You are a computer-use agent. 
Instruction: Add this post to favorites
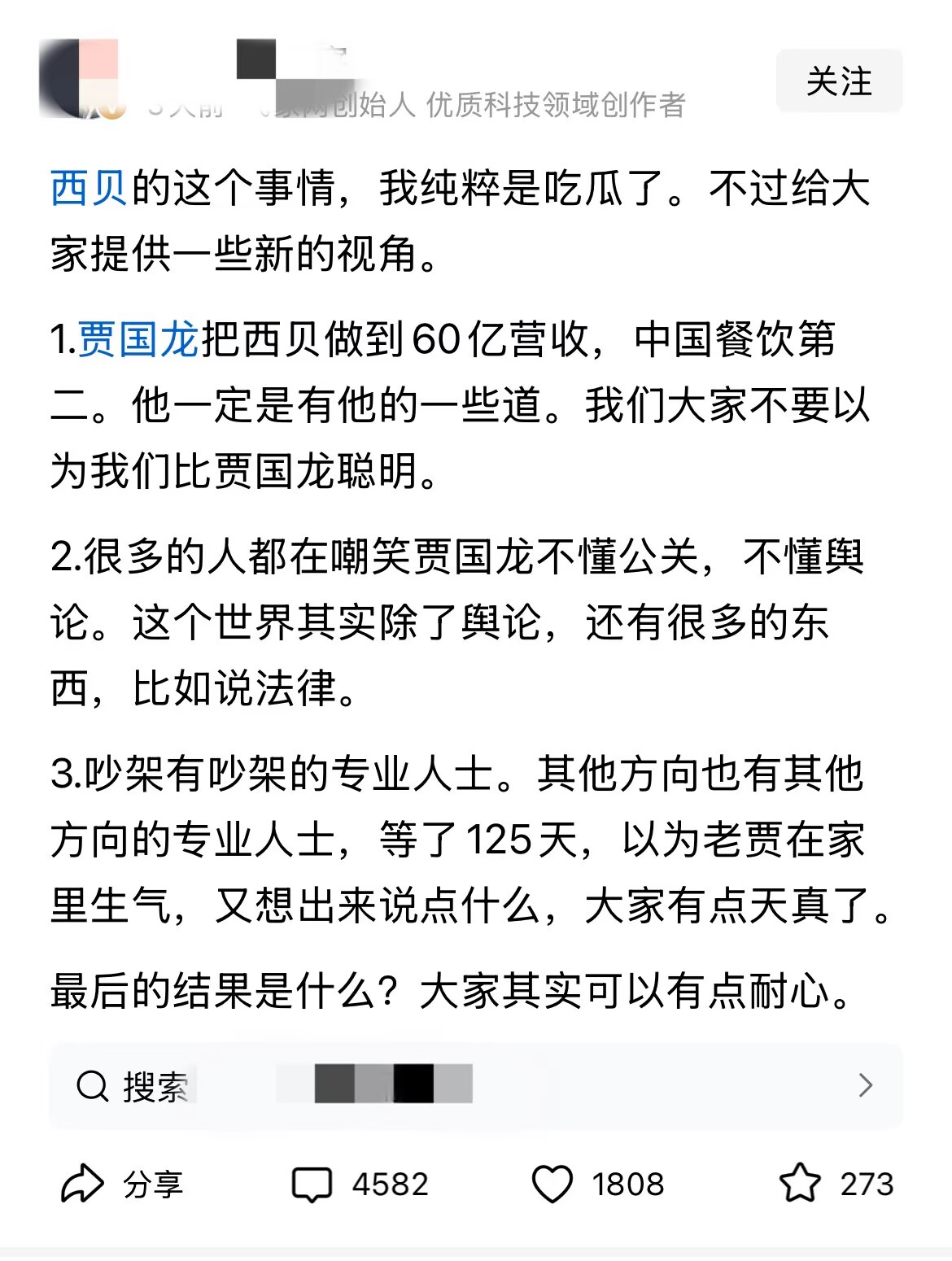[x=836, y=1184]
